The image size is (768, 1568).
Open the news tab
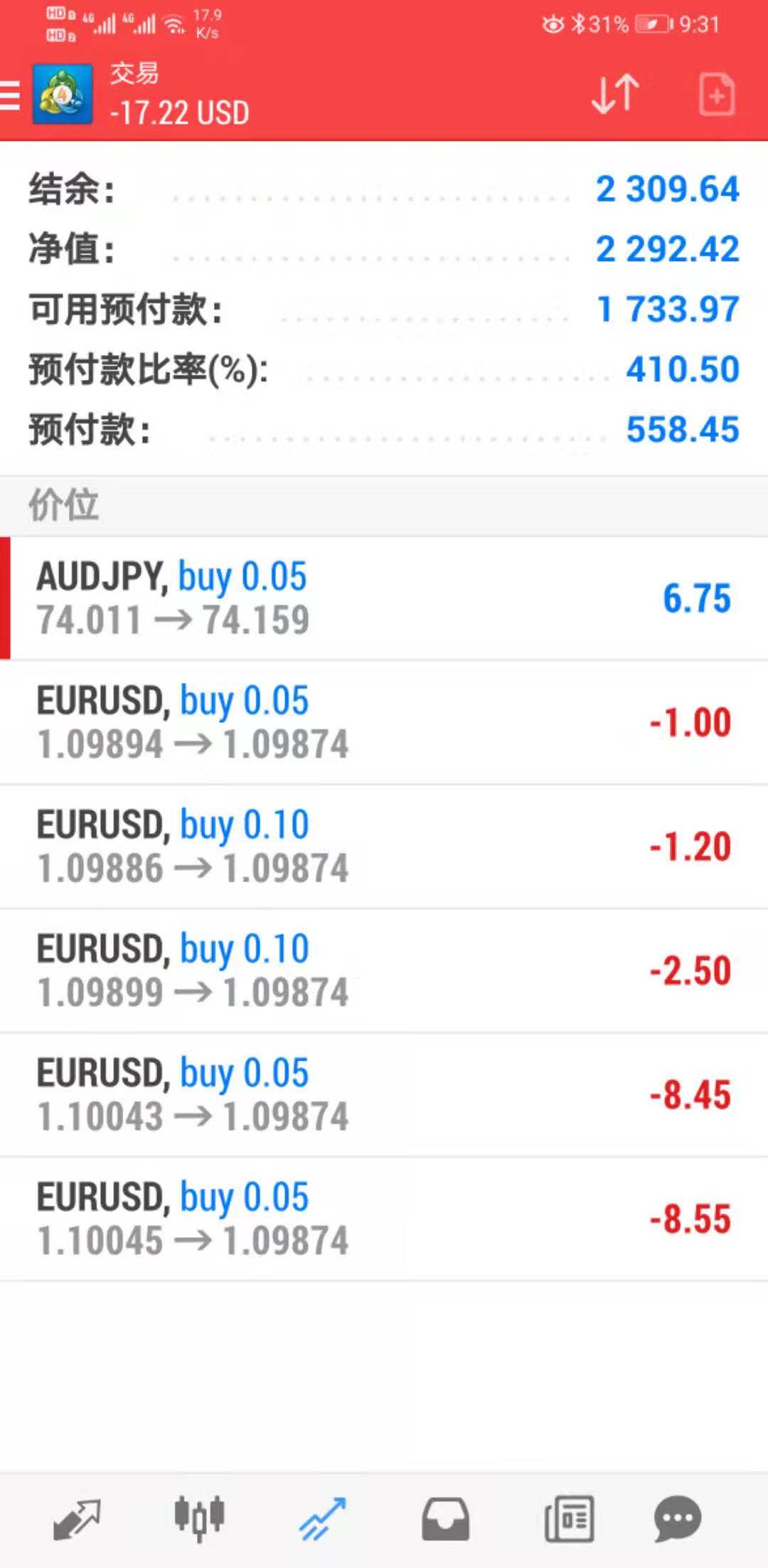pyautogui.click(x=569, y=1520)
